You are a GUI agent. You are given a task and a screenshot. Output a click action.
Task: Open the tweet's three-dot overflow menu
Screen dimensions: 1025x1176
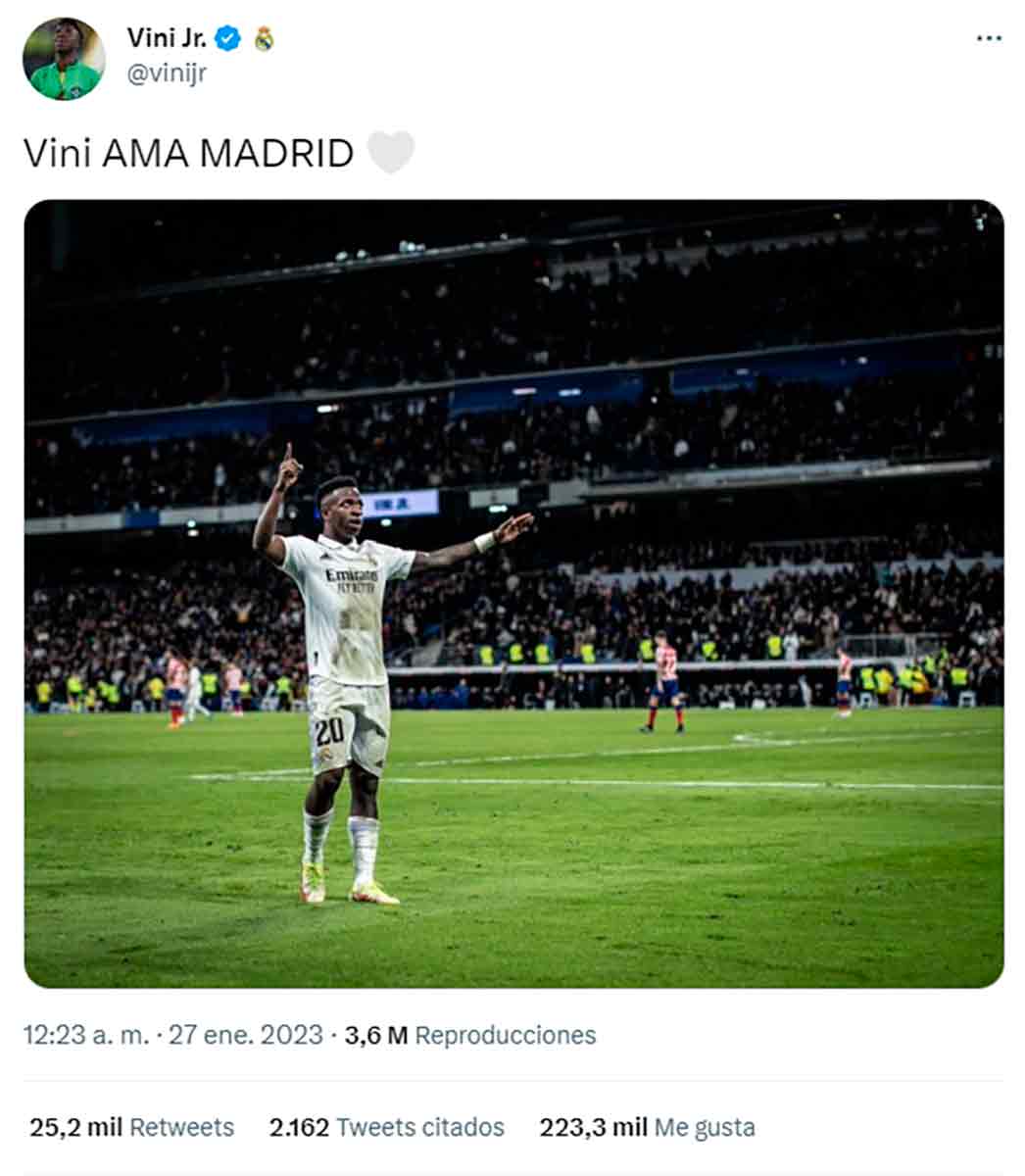989,38
